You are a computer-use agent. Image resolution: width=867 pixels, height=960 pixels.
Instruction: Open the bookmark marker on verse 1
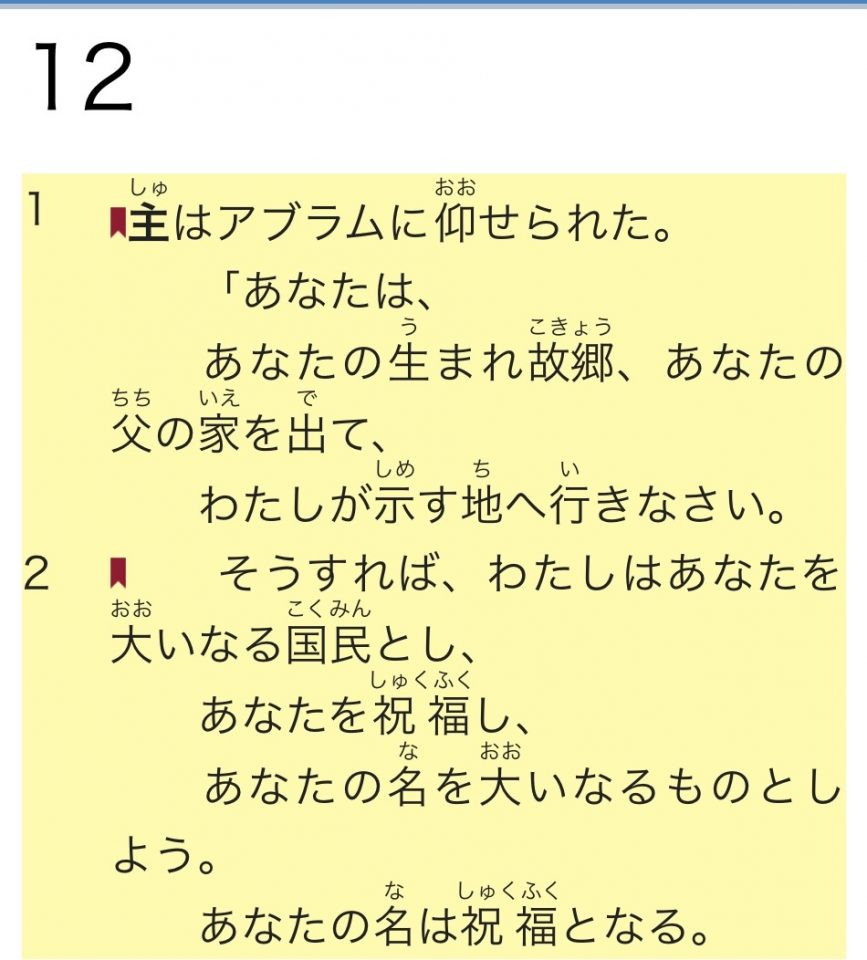(117, 223)
